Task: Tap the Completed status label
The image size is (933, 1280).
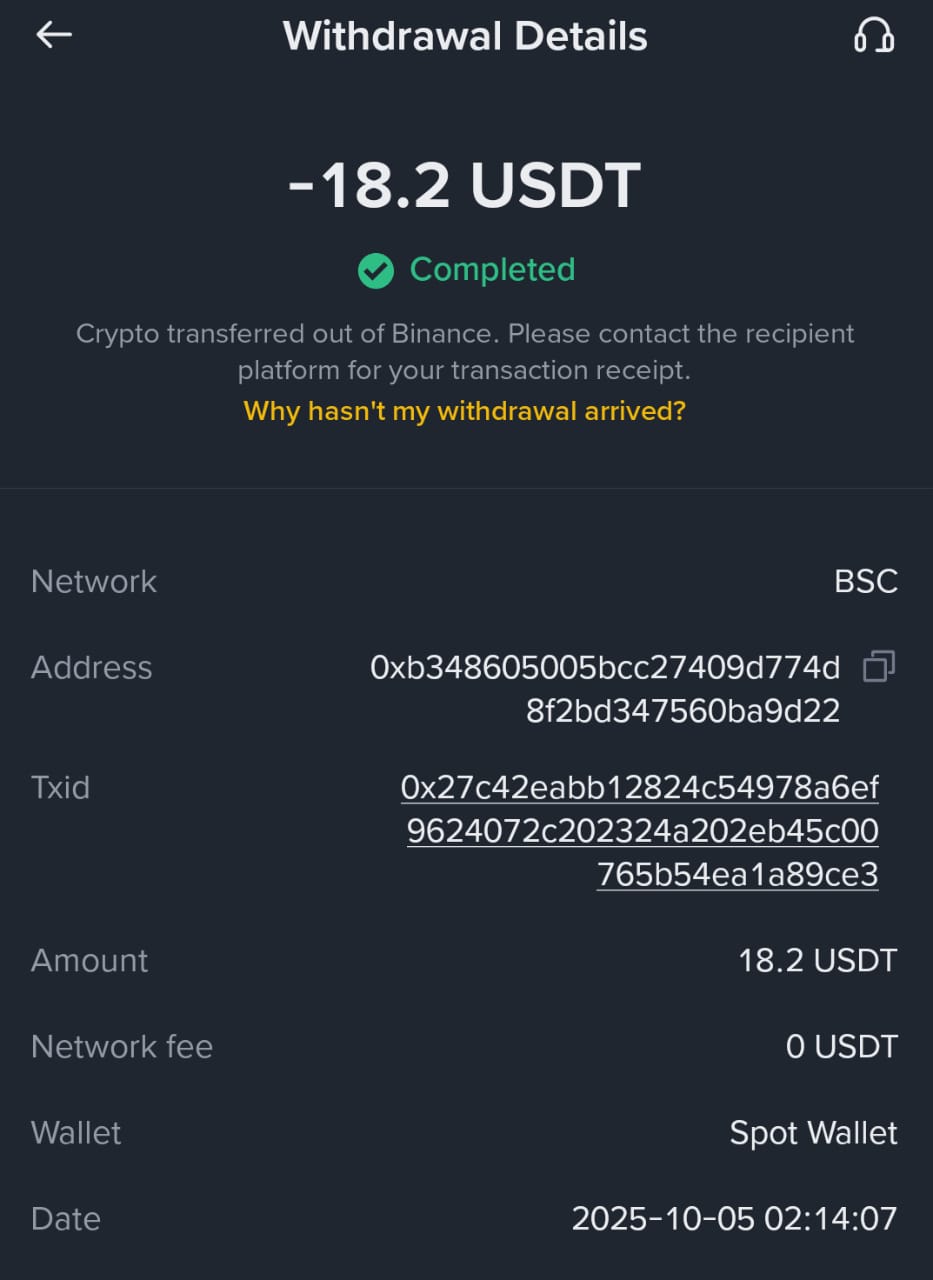Action: (491, 269)
